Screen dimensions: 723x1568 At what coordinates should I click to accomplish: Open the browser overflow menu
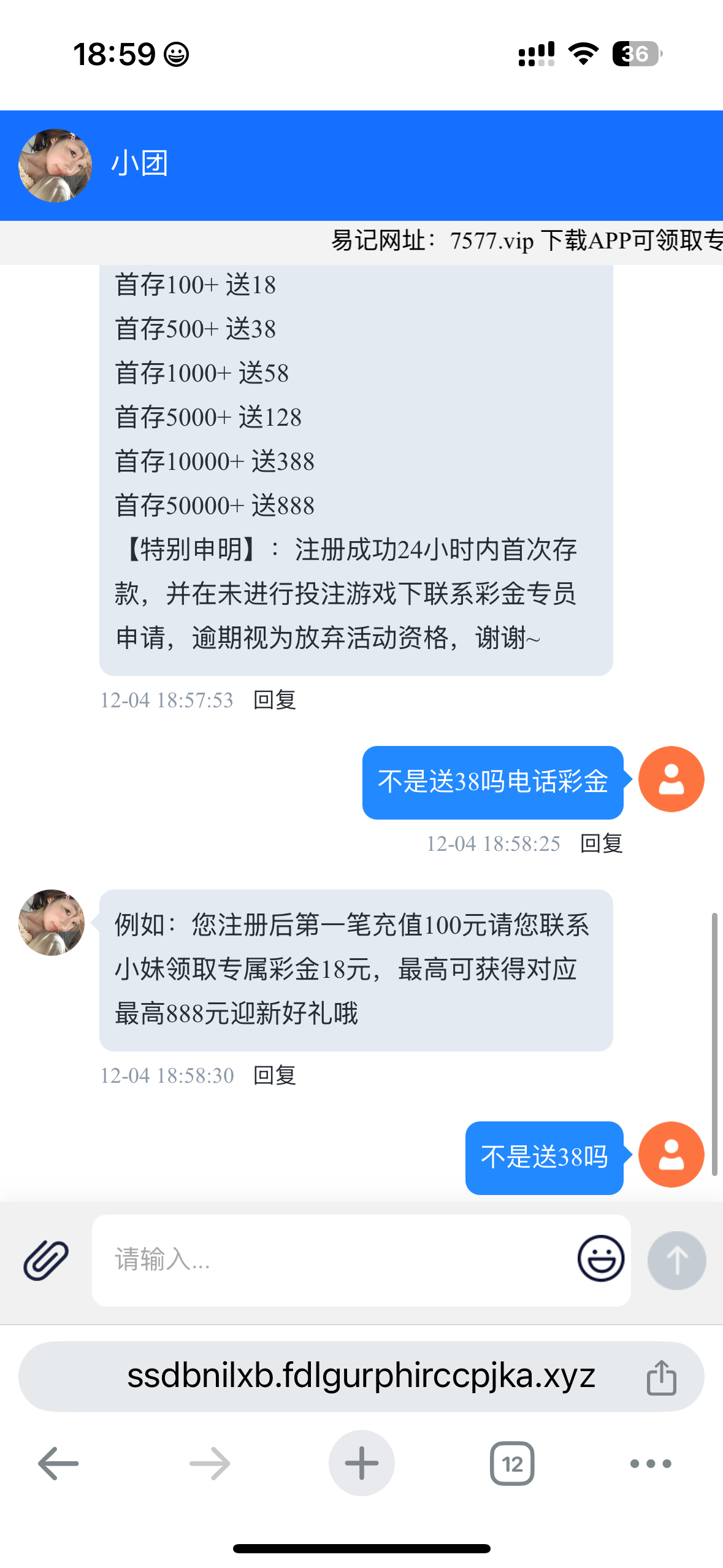point(651,1464)
